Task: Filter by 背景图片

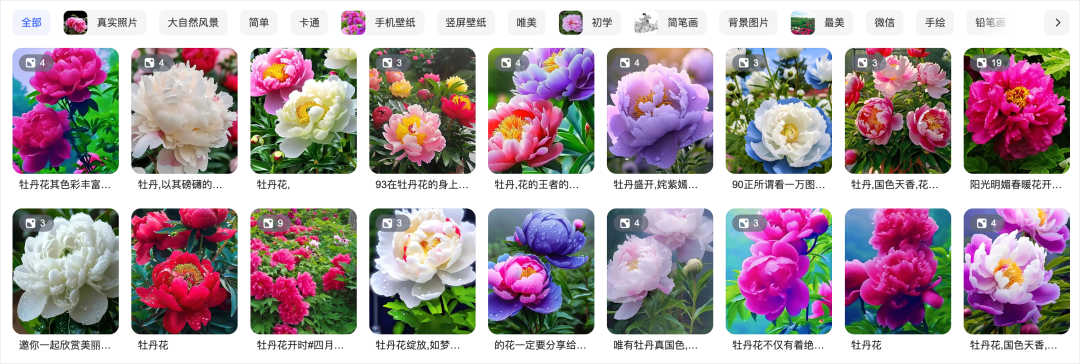Action: (748, 23)
